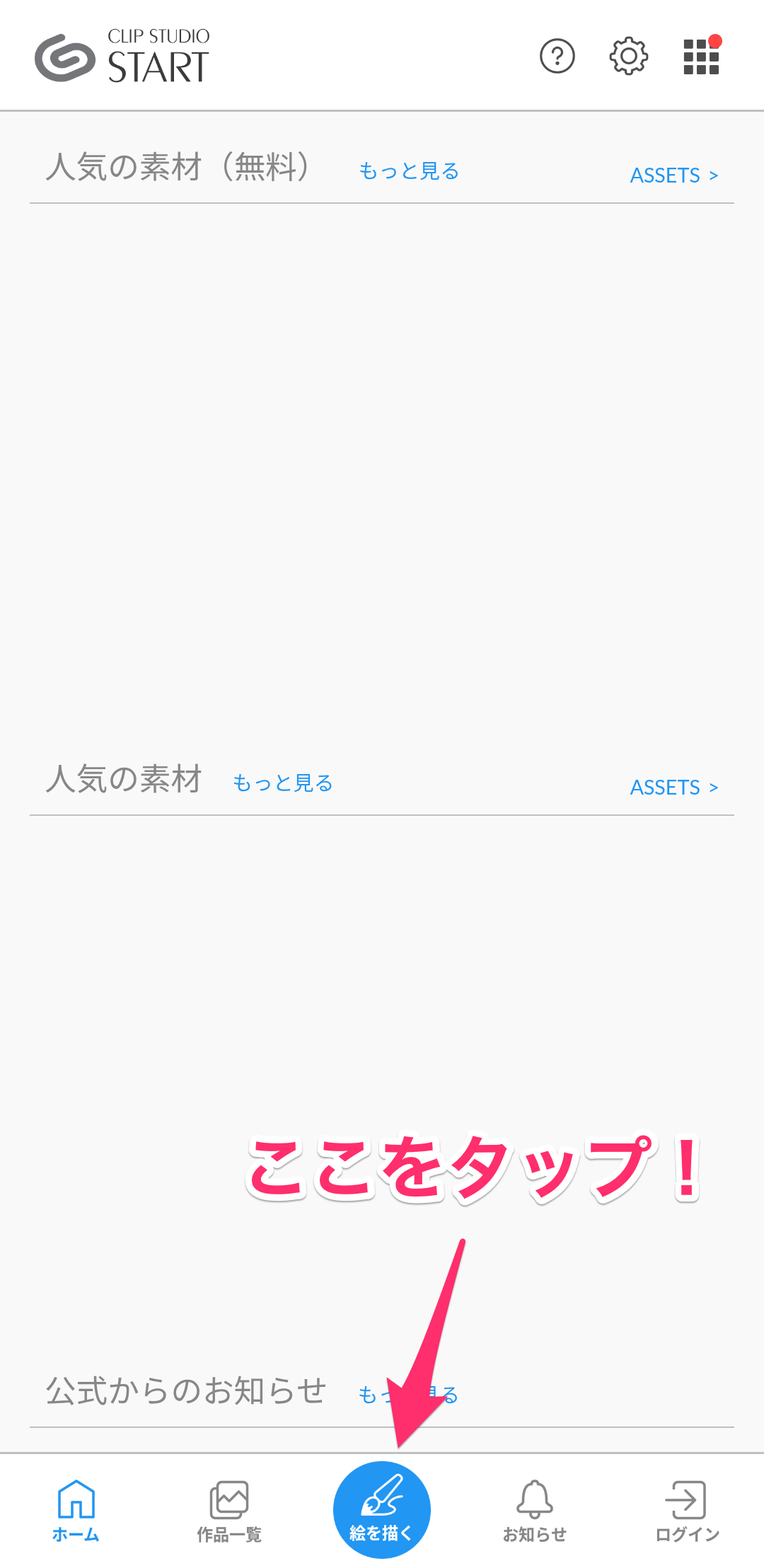The image size is (764, 1568).
Task: Tap もっと見る next to 人気の素材（無料）
Action: point(409,171)
